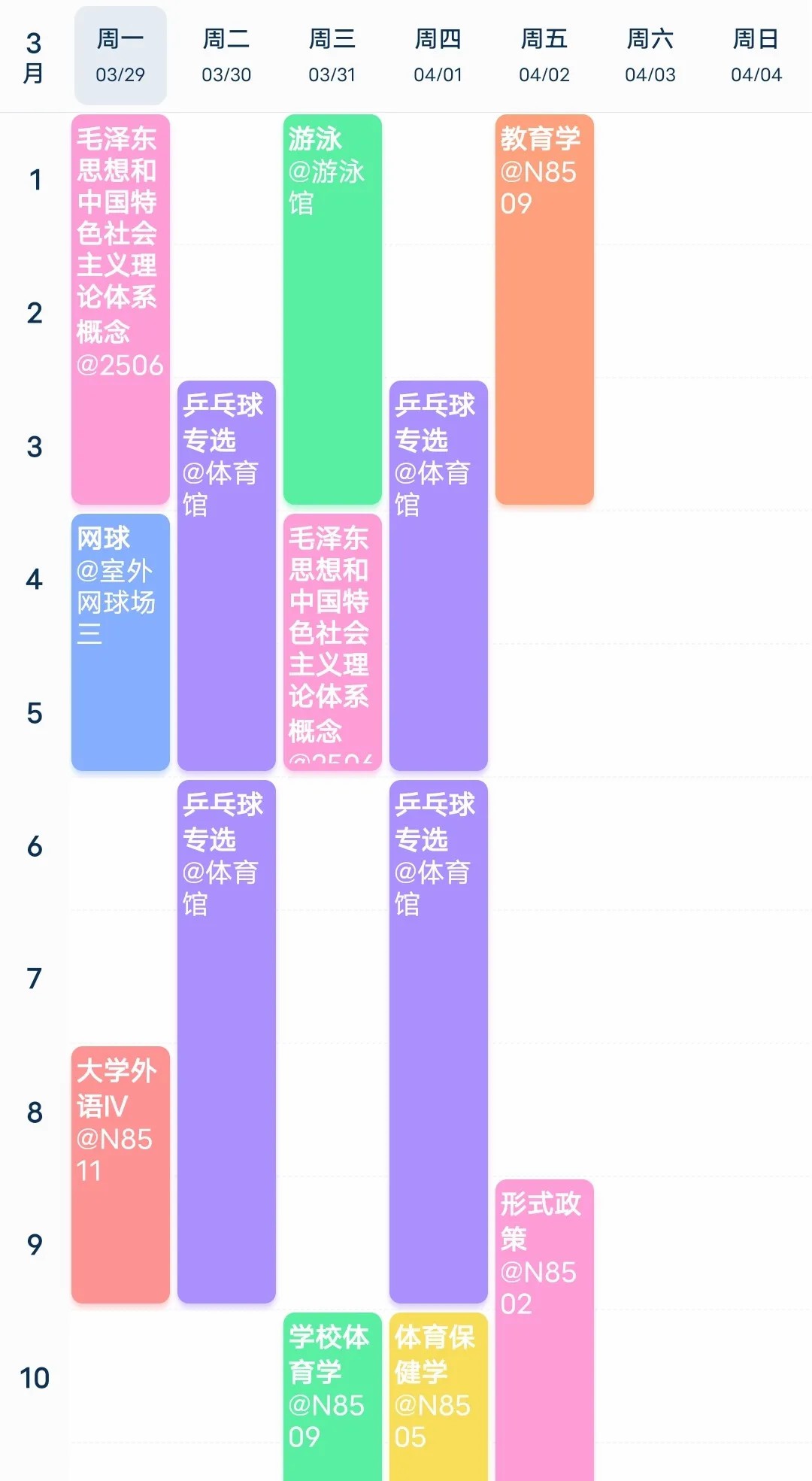Open the 游泳 course card

coord(332,309)
